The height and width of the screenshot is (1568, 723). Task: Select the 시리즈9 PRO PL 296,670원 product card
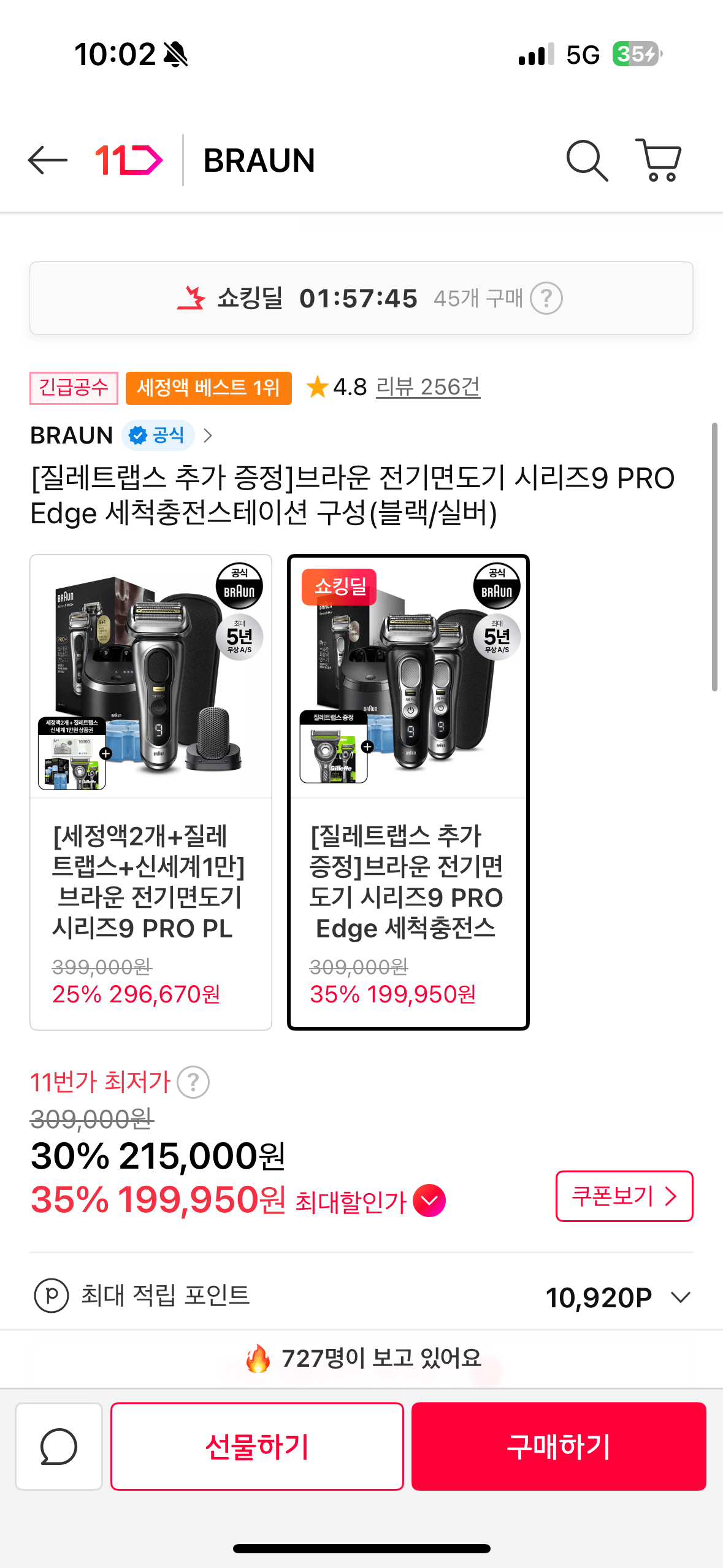151,791
